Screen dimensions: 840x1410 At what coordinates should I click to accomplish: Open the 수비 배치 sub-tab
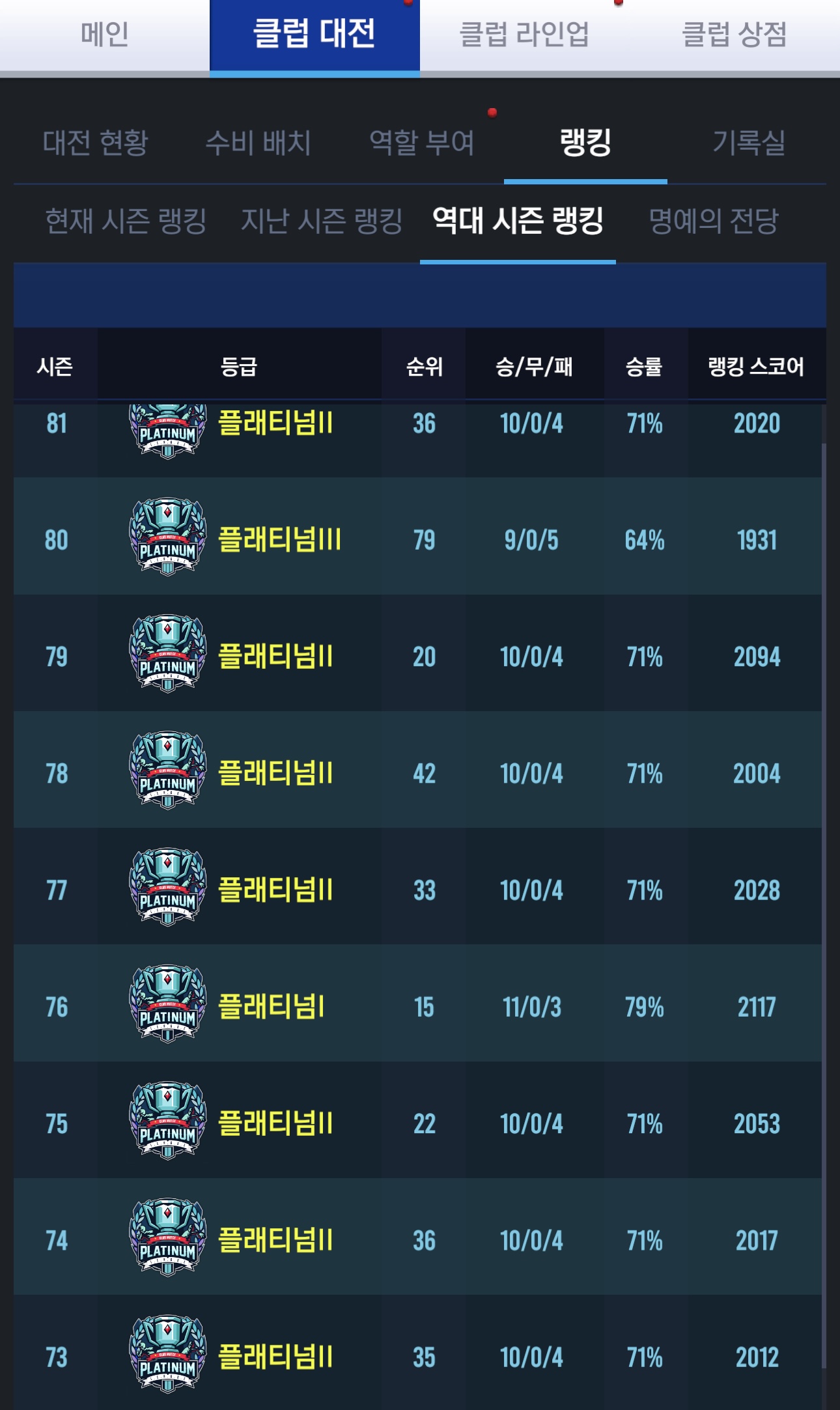tap(259, 143)
